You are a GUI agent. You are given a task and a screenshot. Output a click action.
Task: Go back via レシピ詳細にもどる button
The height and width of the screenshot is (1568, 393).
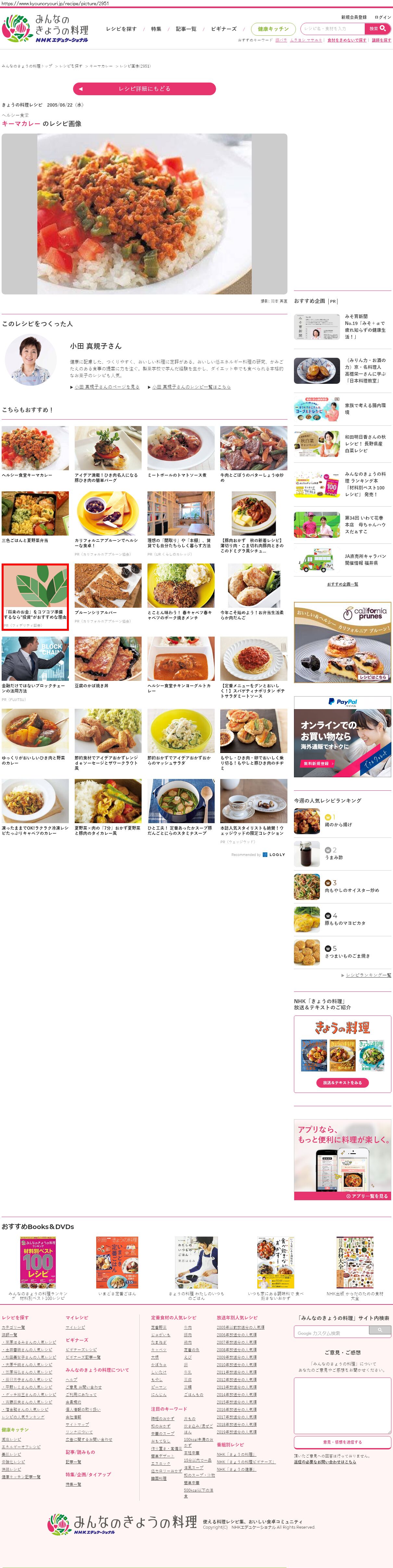pyautogui.click(x=144, y=89)
